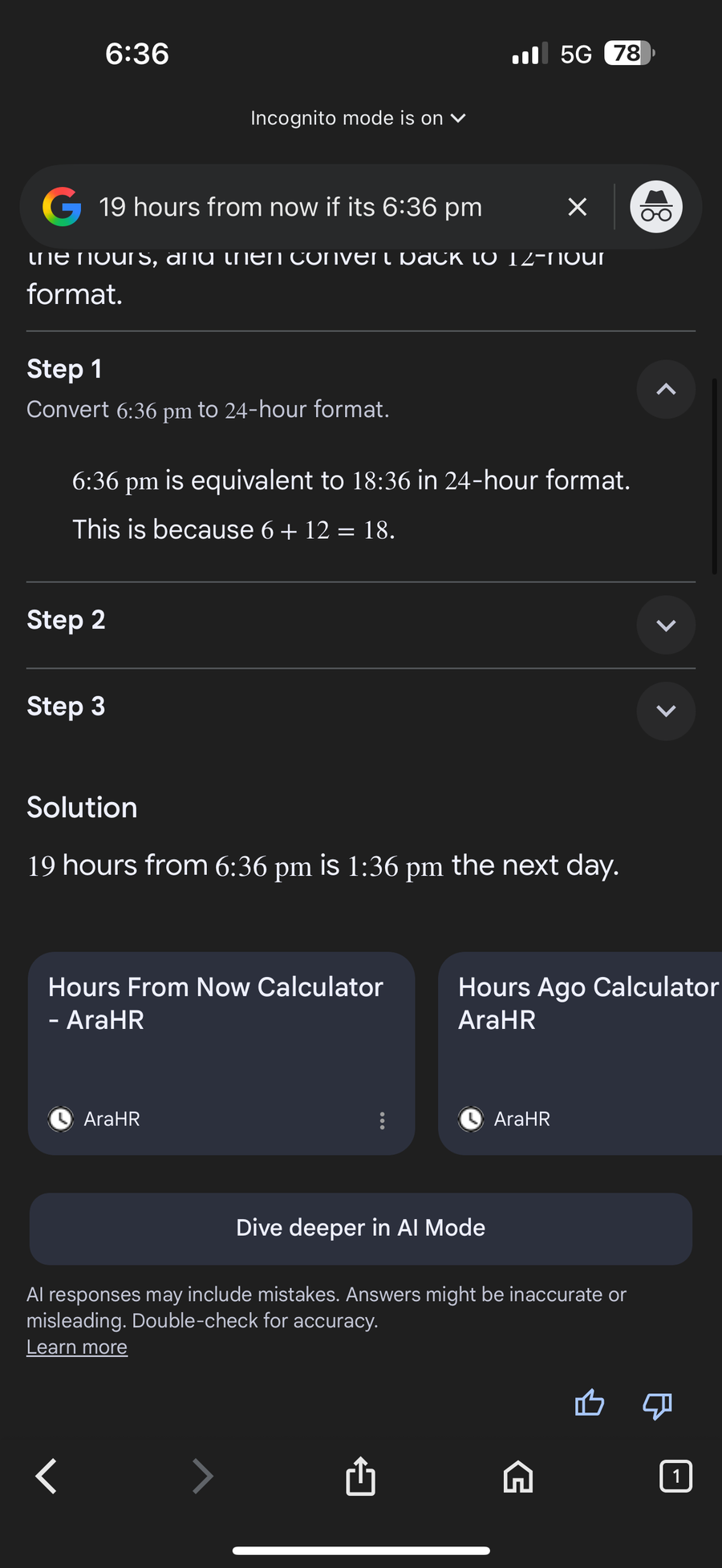The height and width of the screenshot is (1568, 722).
Task: Share this page
Action: (361, 1476)
